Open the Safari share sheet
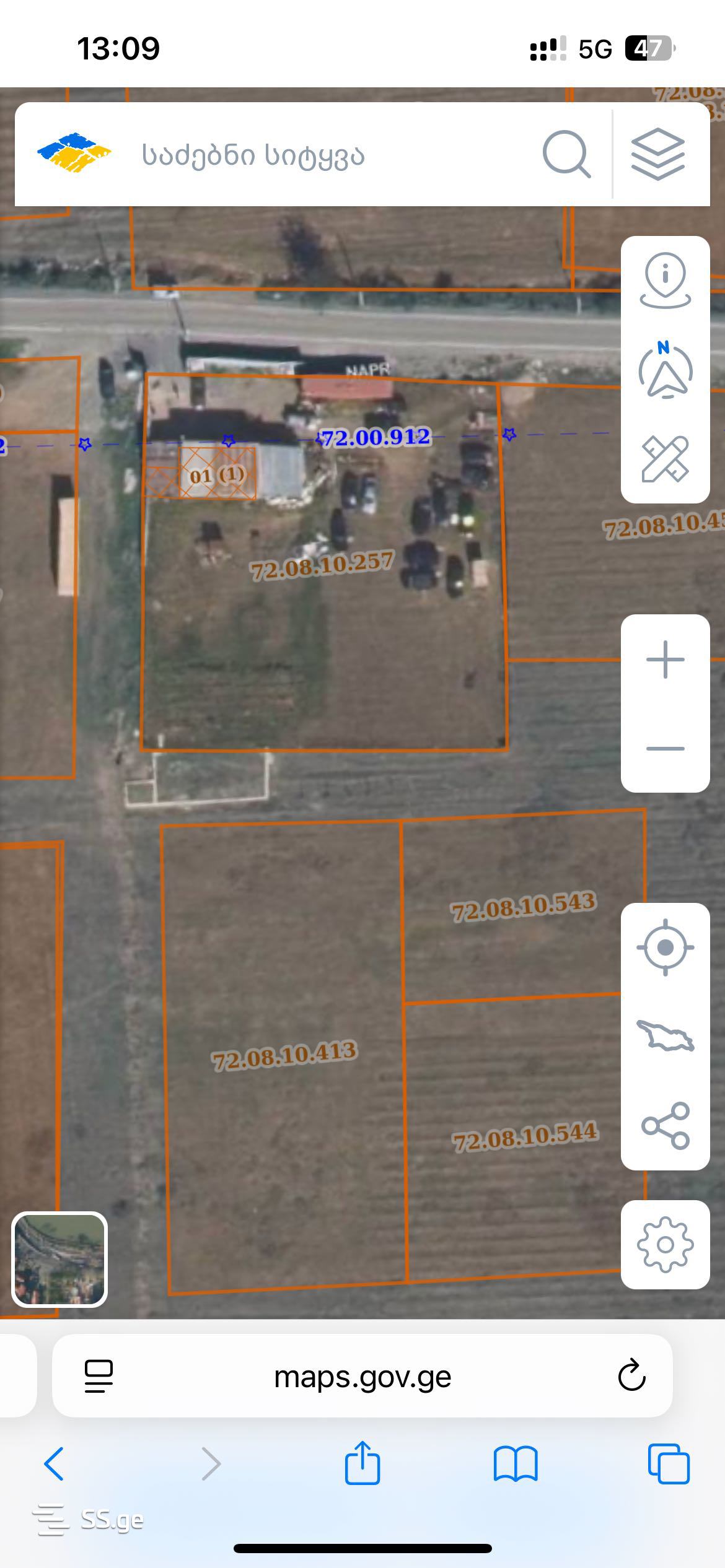The image size is (725, 1568). tap(362, 1463)
